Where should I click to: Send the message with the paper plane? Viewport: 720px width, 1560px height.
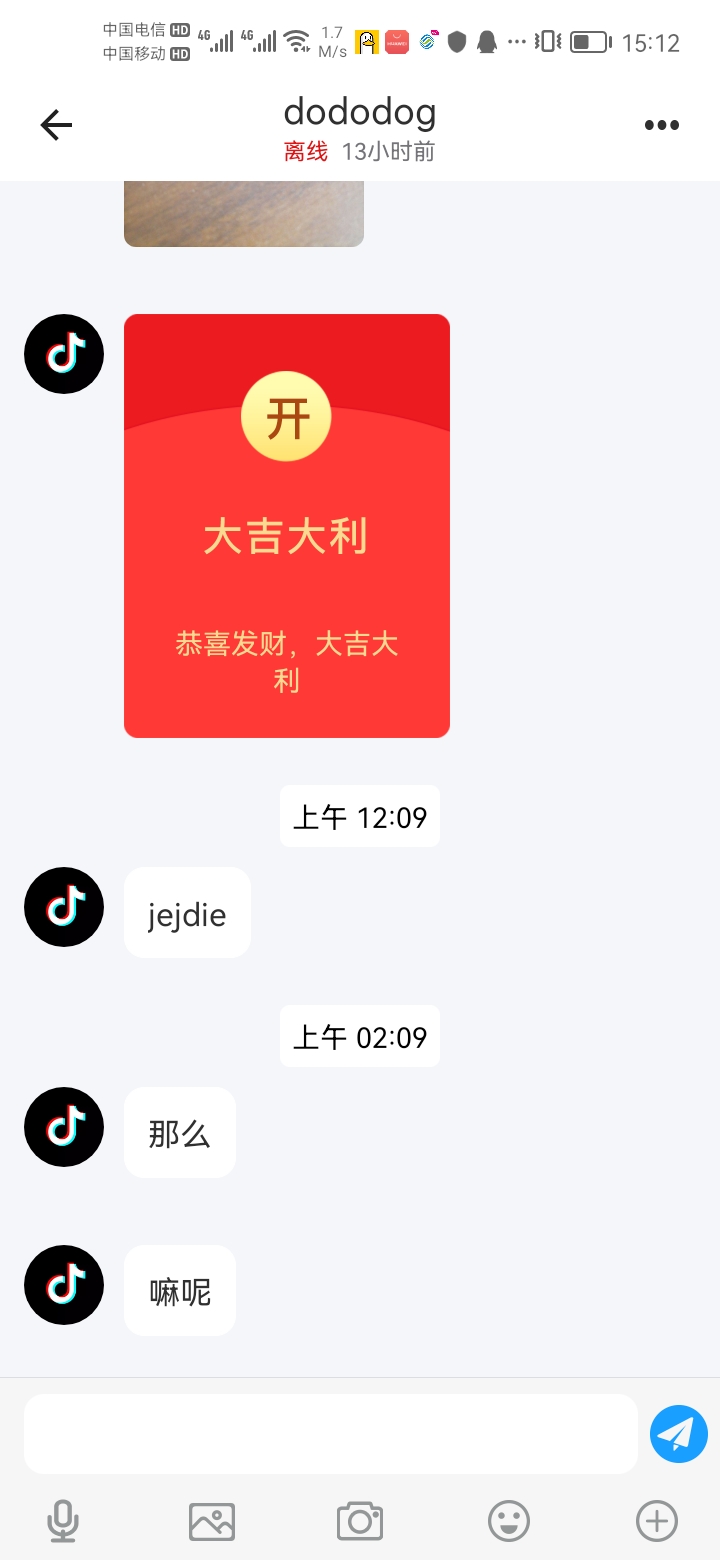(678, 1434)
